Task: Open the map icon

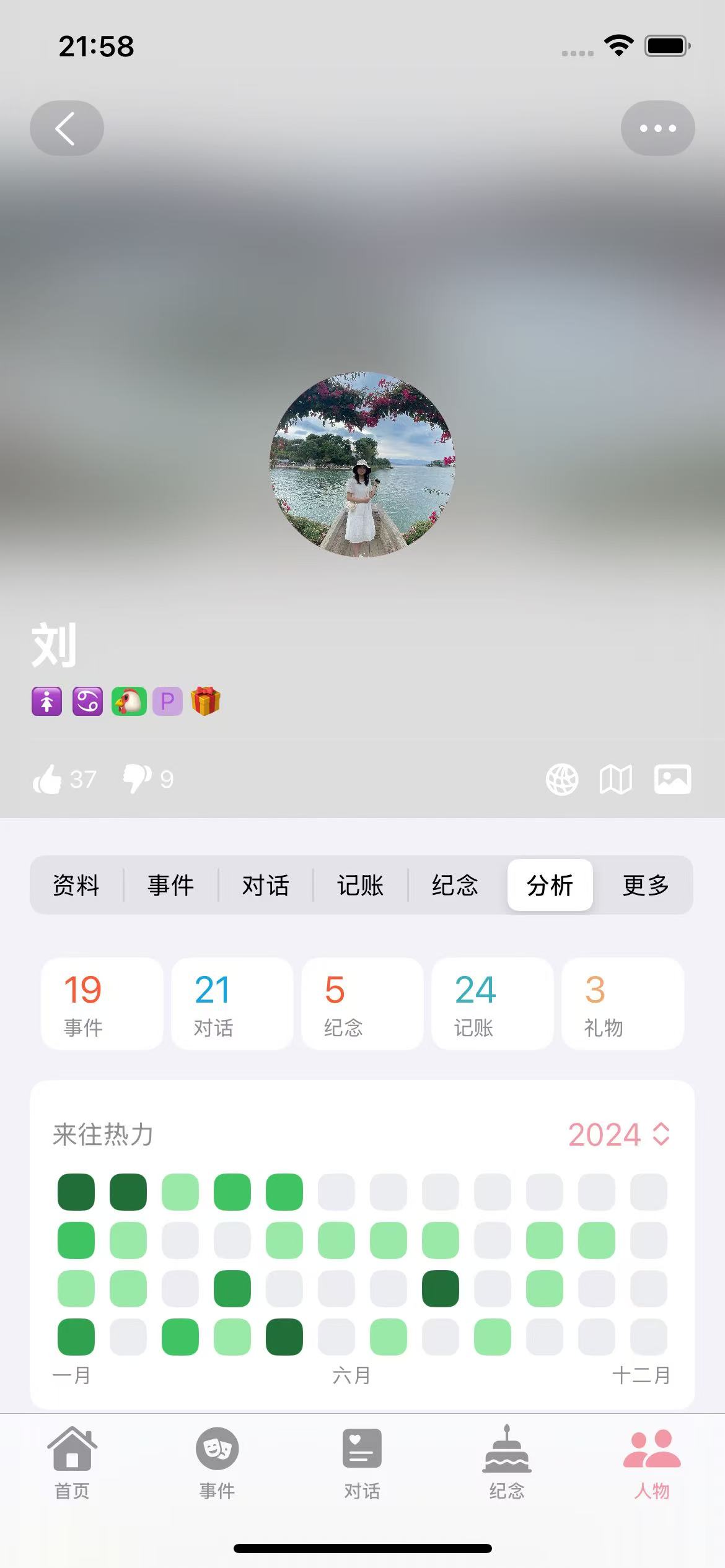Action: click(x=616, y=779)
